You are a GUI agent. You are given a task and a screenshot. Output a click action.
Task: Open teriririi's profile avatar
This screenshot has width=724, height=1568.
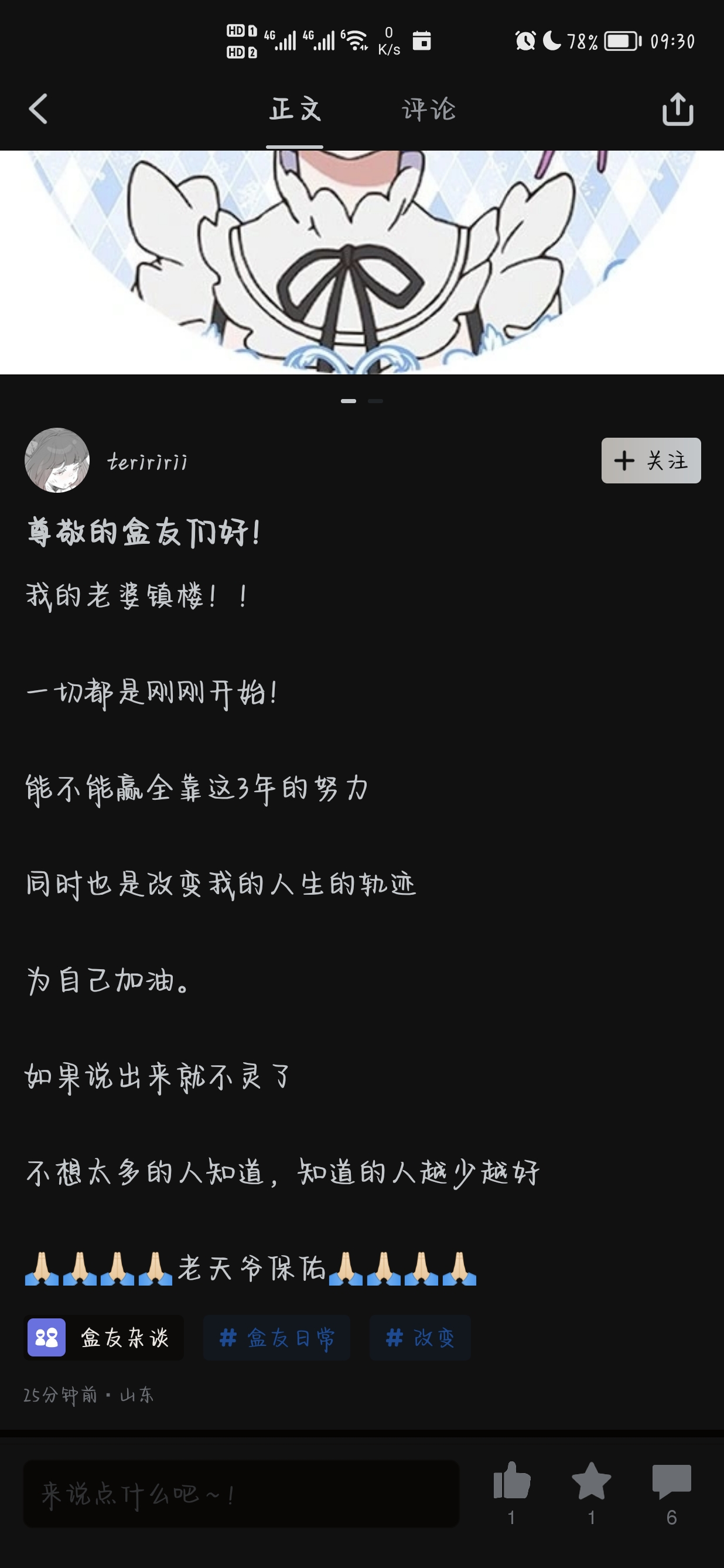tap(57, 460)
